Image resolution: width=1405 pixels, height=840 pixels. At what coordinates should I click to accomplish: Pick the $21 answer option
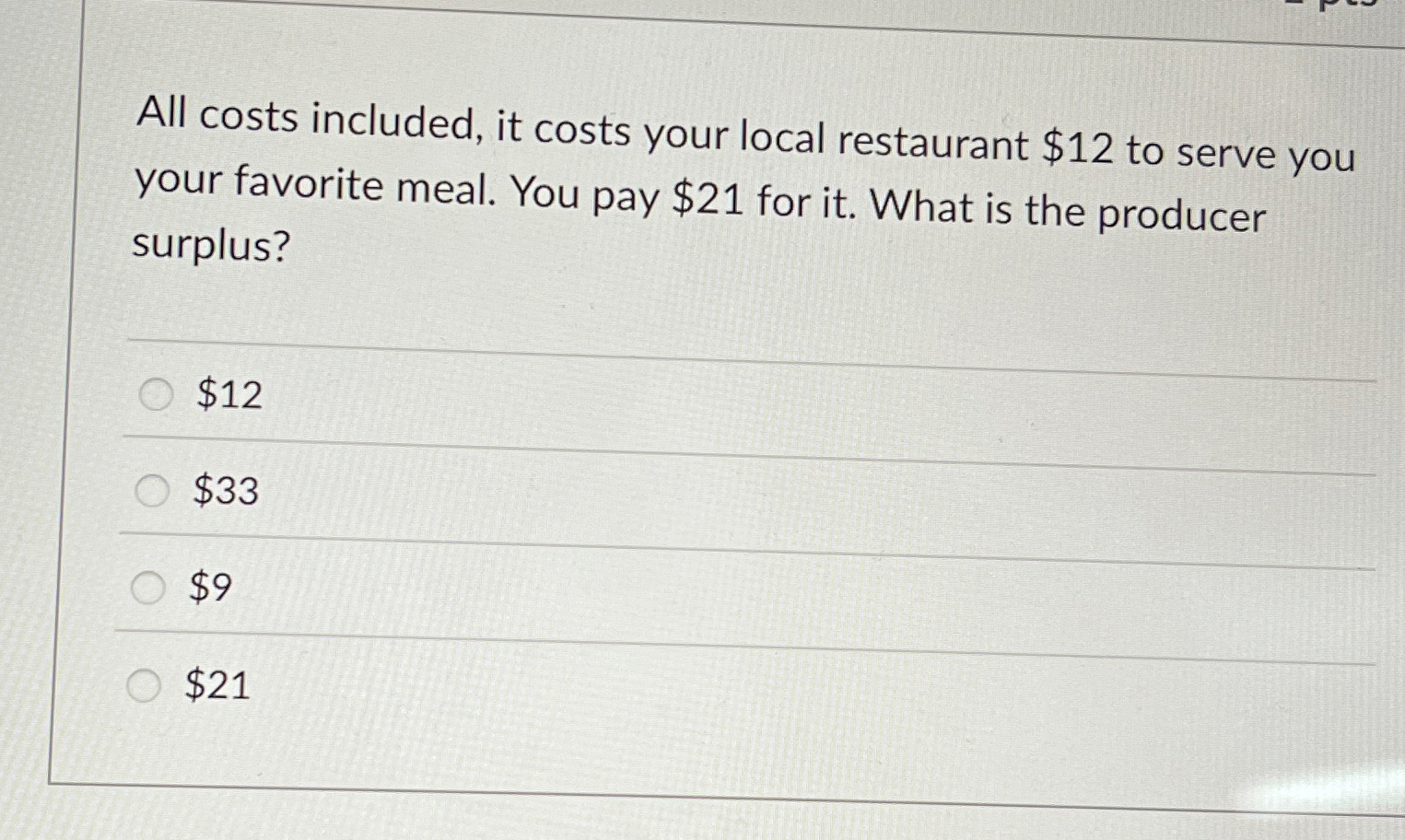[144, 685]
